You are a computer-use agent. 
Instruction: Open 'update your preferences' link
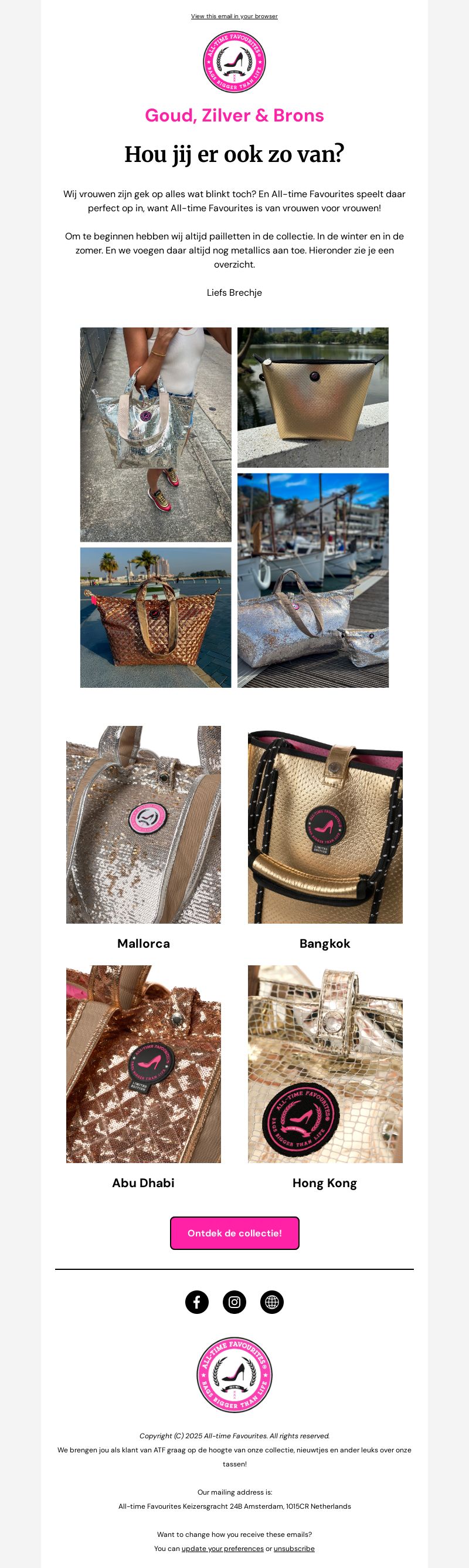222,1548
